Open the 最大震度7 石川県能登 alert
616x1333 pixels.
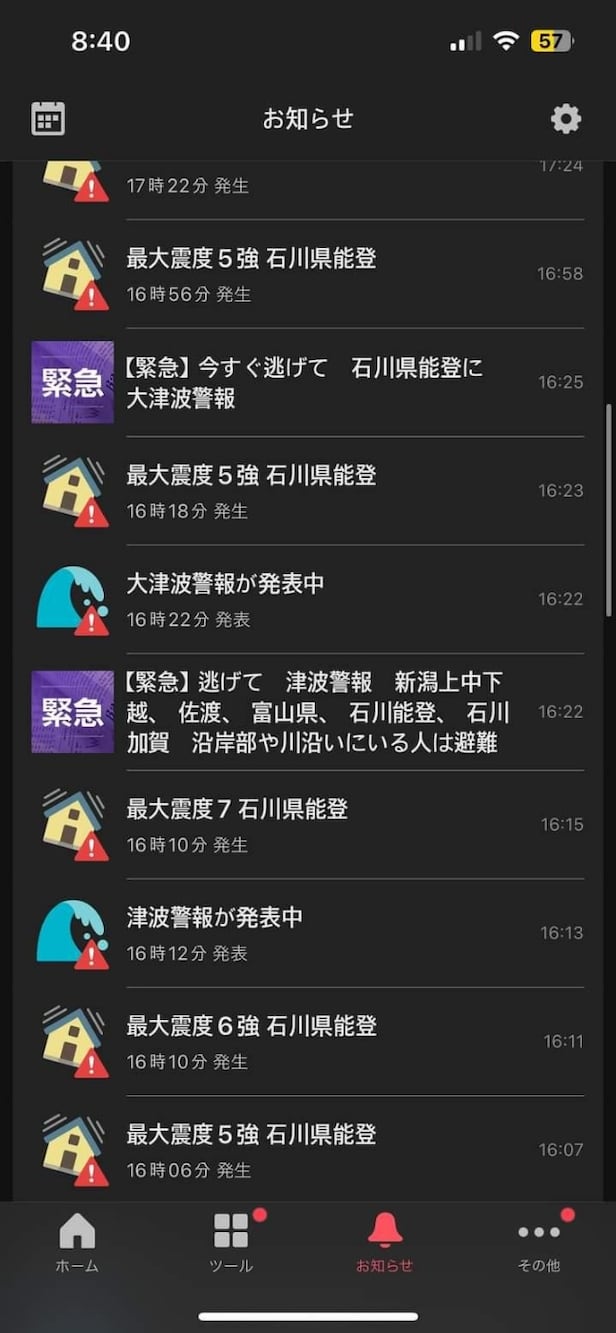308,824
